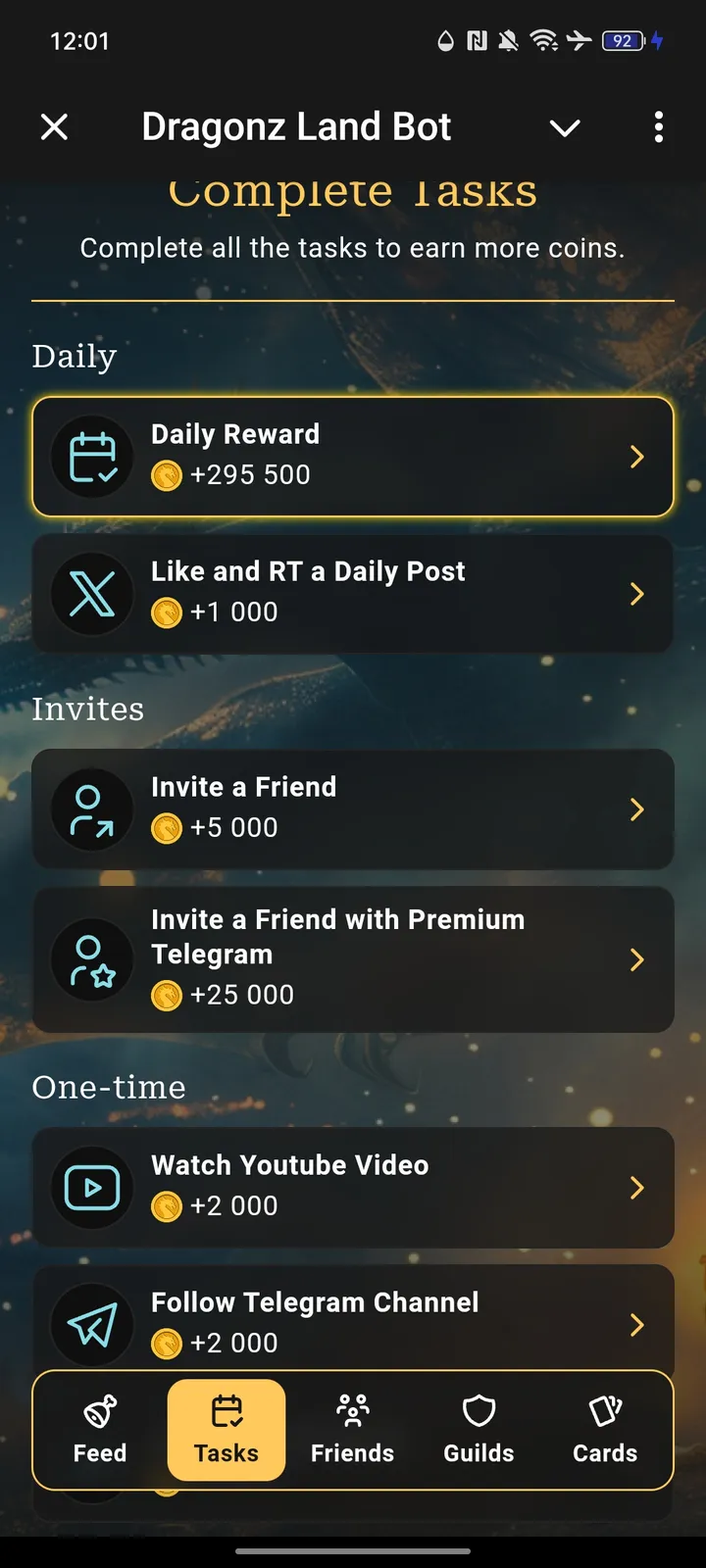Click the battery indicator in status bar
This screenshot has height=1568, width=706.
(x=625, y=41)
